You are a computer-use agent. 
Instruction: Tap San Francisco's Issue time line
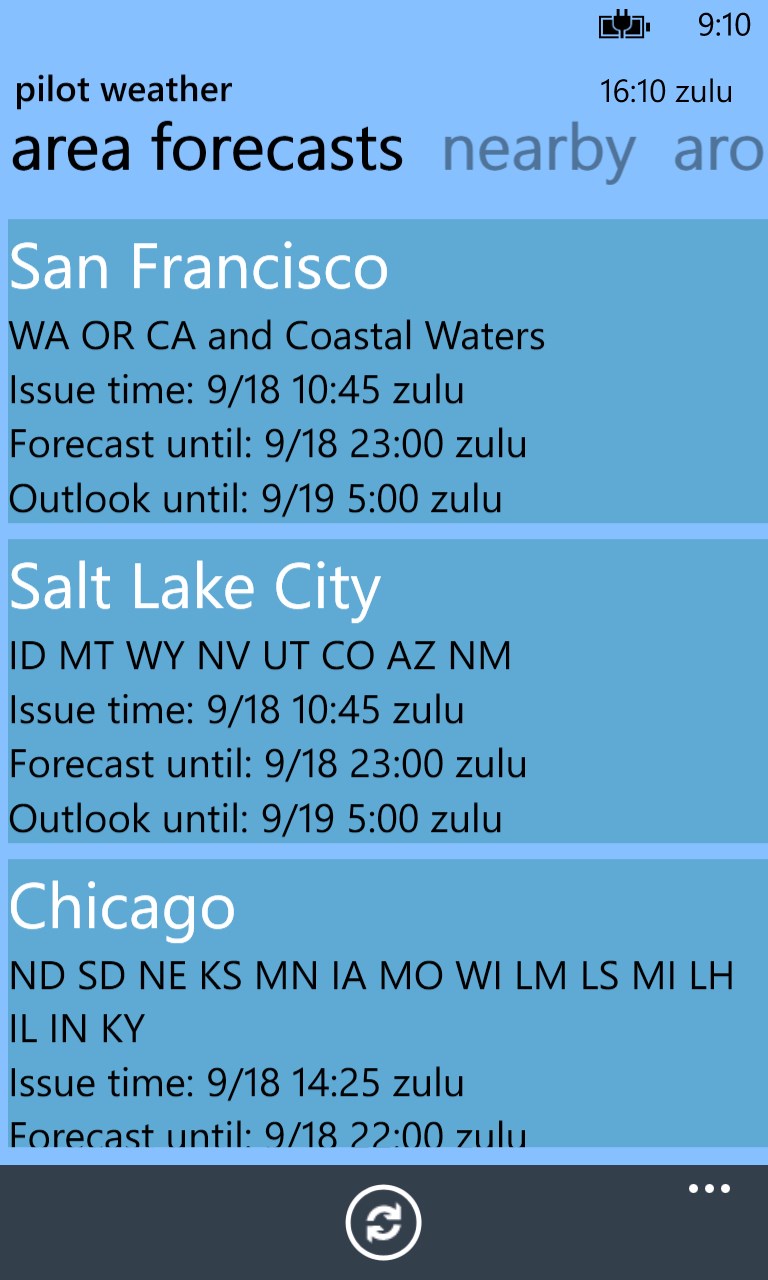[236, 390]
